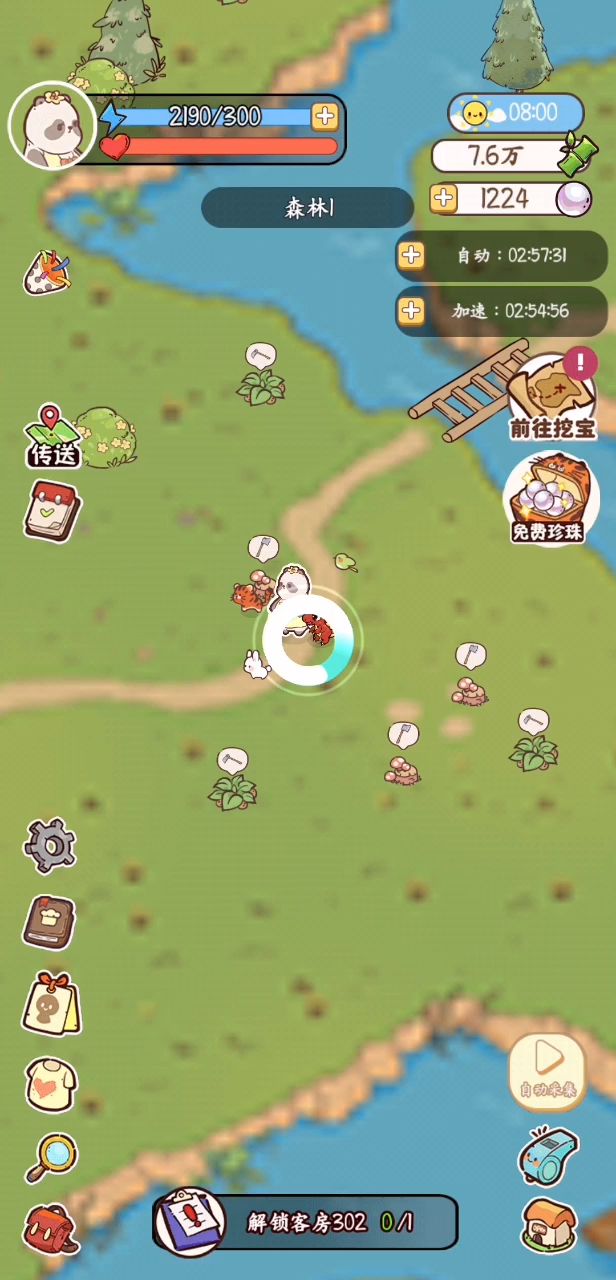Add energy with the plus button
616x1280 pixels.
tap(325, 117)
